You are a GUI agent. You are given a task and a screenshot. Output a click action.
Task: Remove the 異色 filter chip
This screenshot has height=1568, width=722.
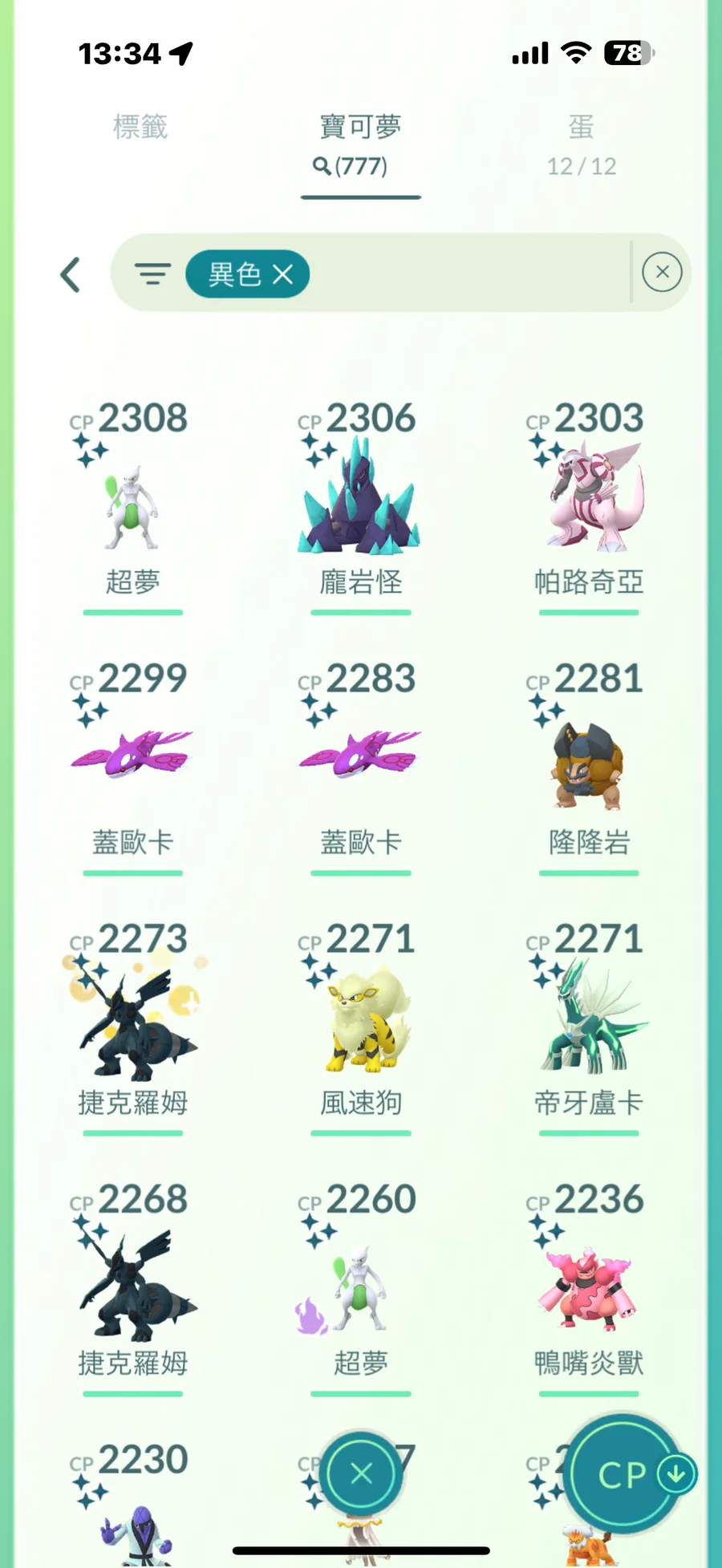(282, 275)
